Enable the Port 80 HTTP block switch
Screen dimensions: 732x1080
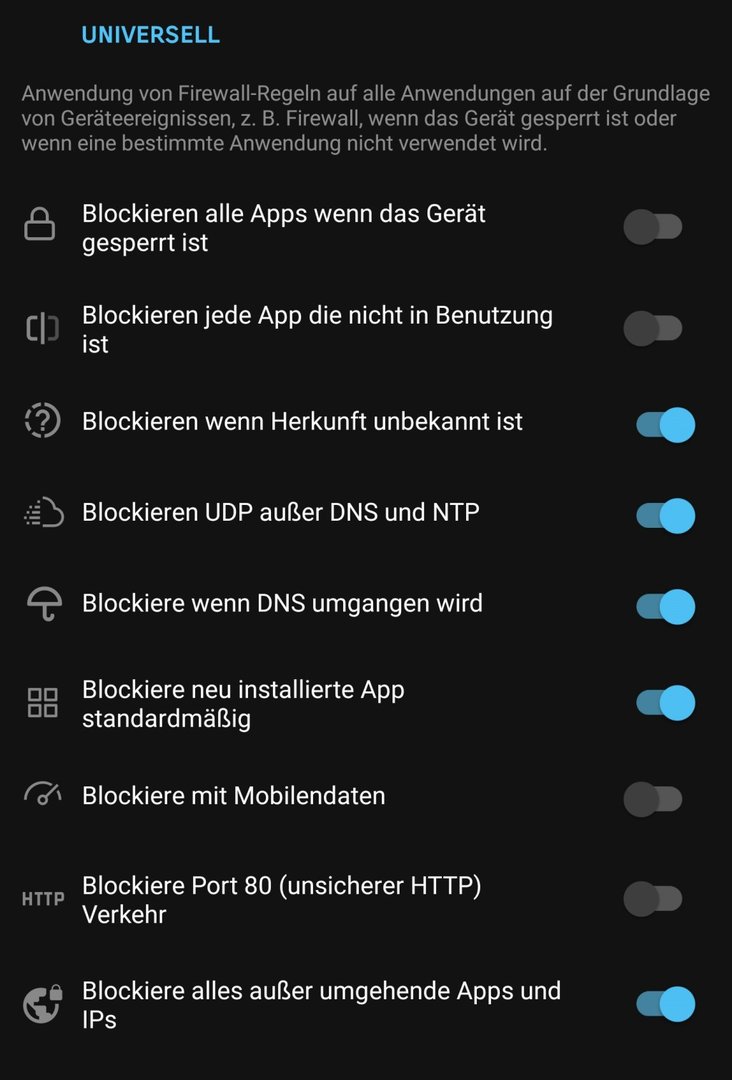click(x=653, y=899)
